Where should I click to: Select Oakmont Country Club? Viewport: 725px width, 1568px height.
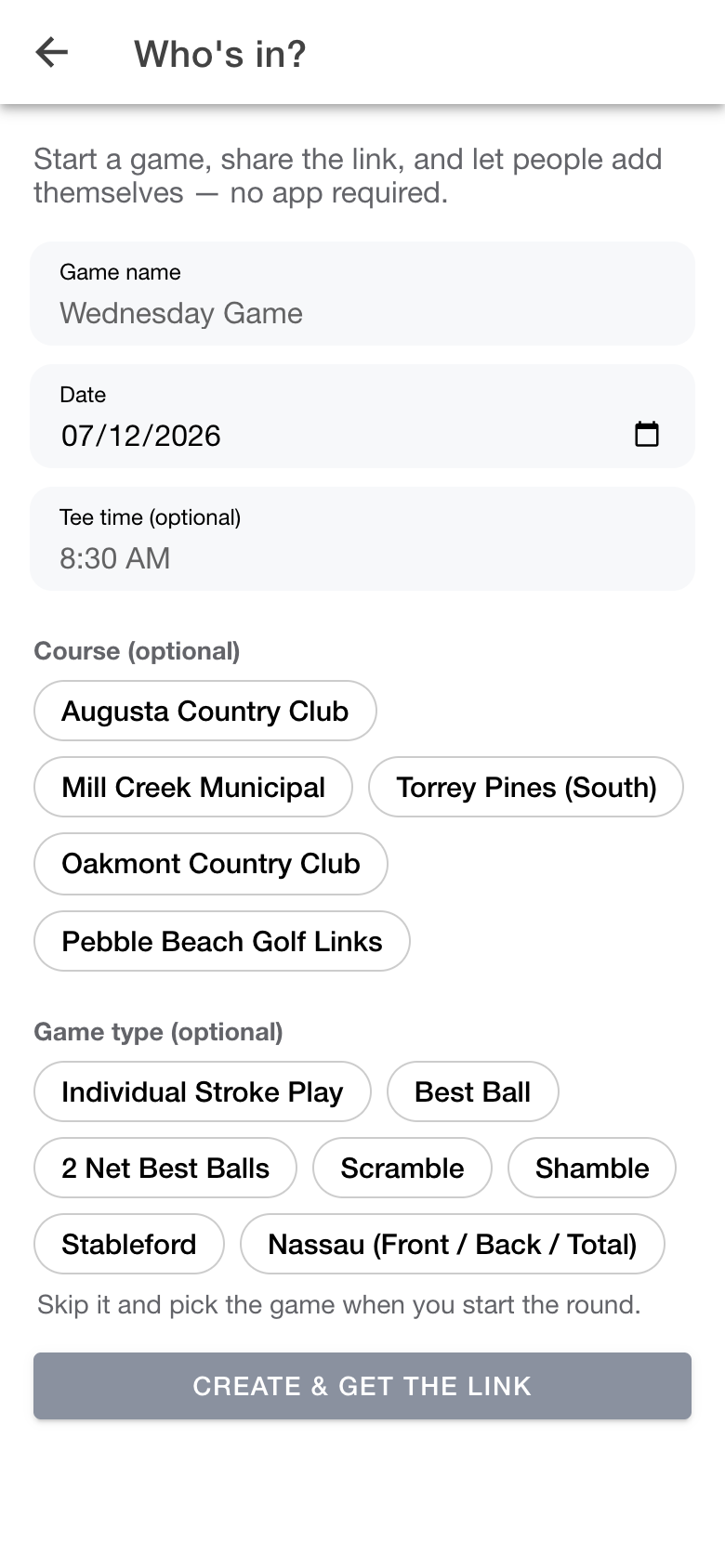coord(211,864)
